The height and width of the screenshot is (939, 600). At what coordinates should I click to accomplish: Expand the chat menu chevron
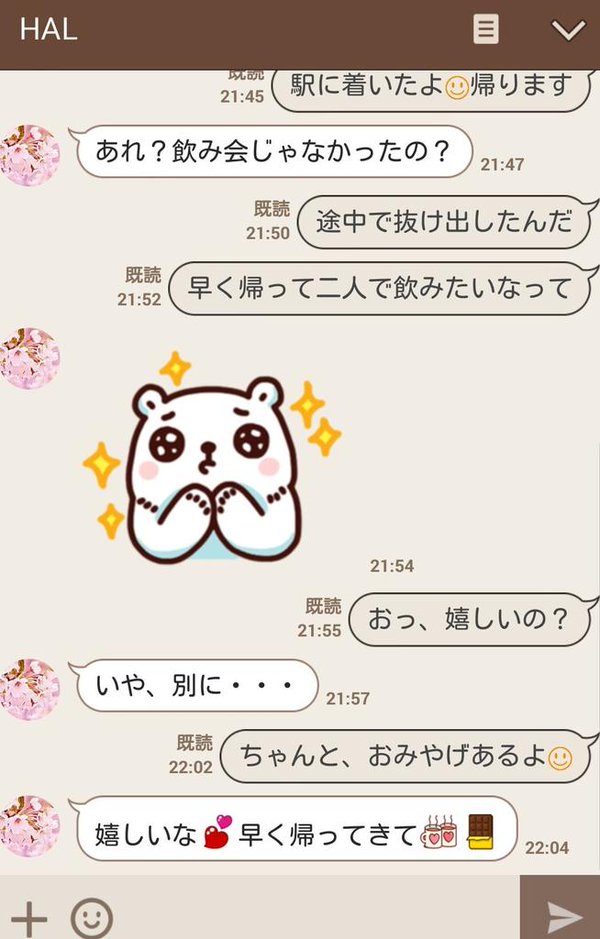568,30
